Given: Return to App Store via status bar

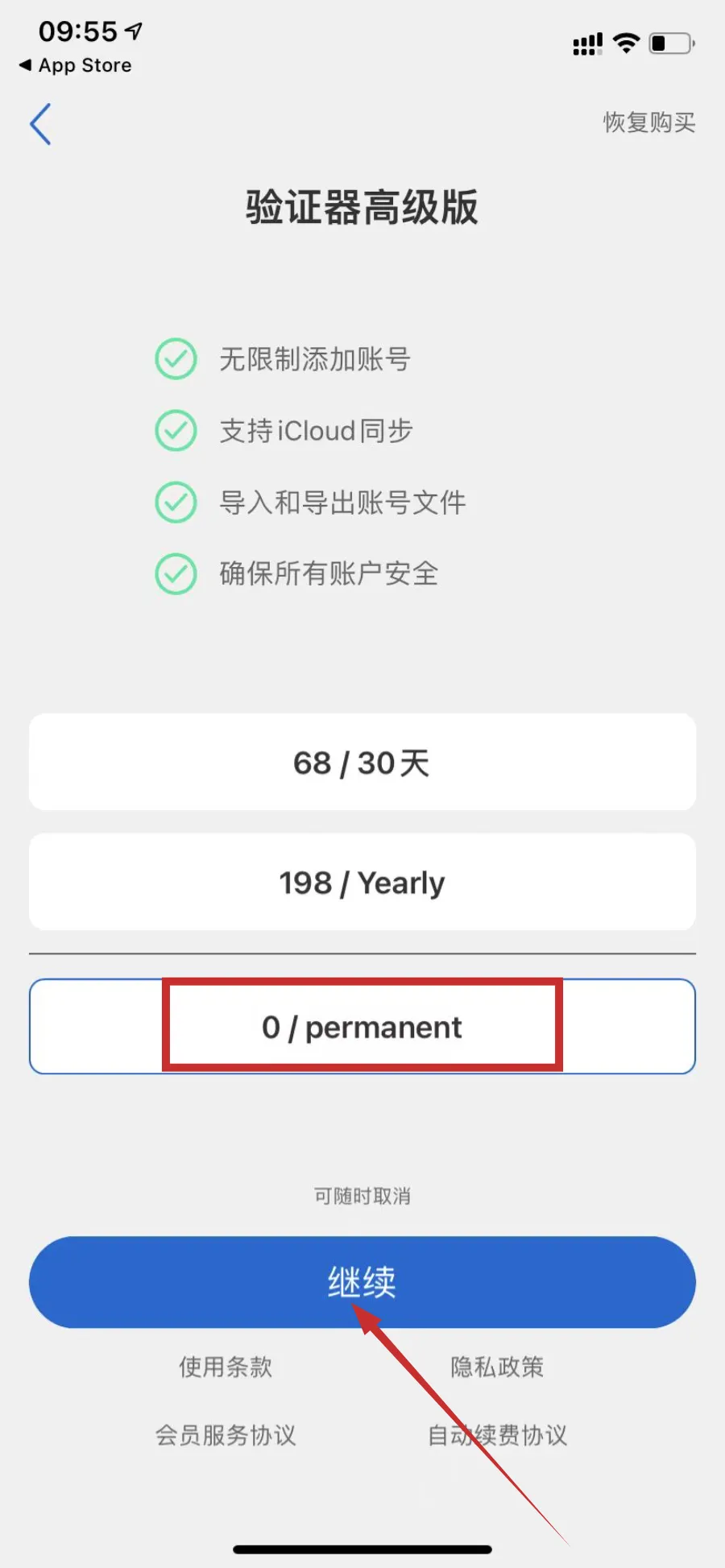Looking at the screenshot, I should coord(76,65).
